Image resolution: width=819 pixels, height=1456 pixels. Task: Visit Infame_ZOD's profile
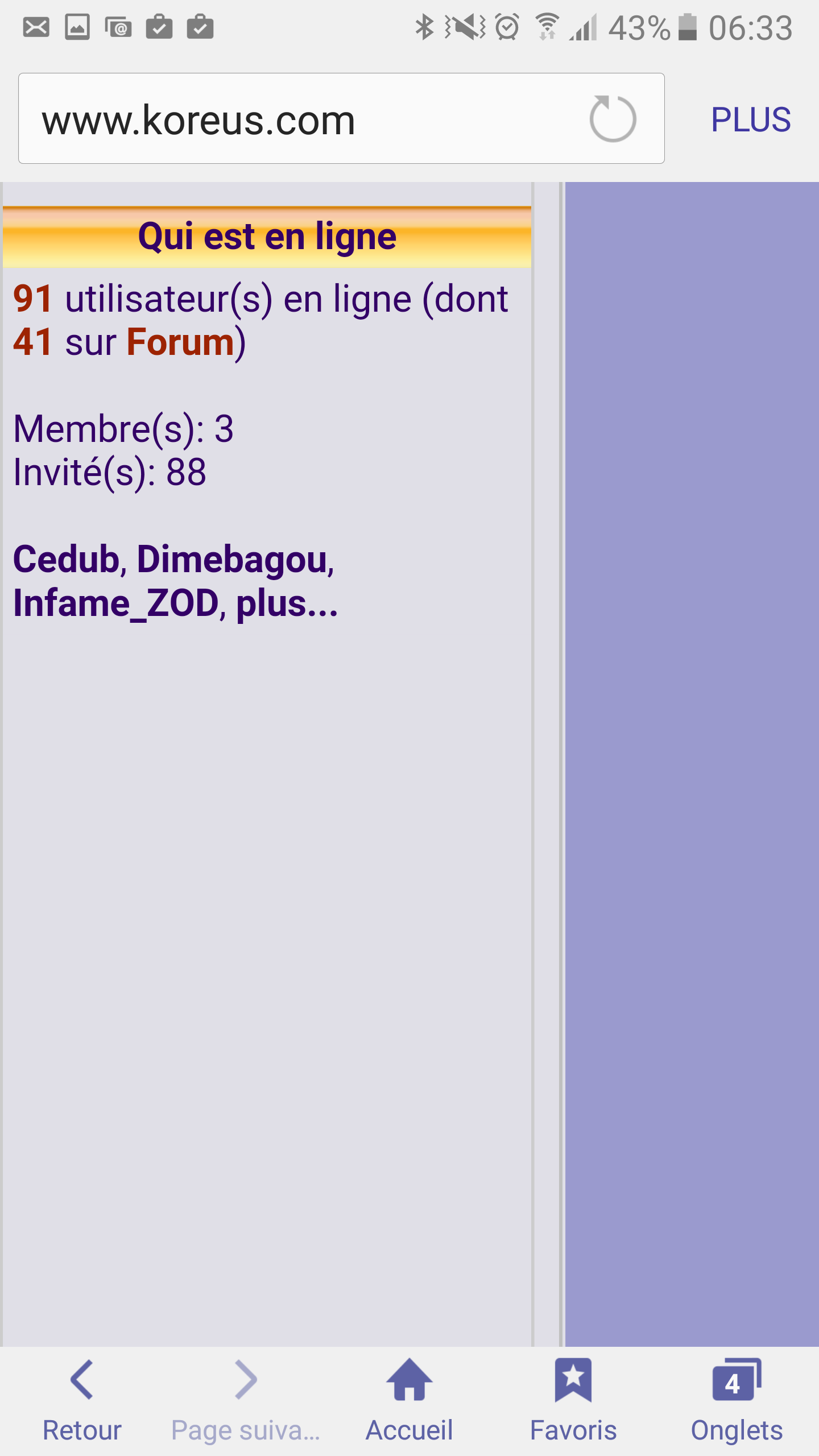coord(115,603)
